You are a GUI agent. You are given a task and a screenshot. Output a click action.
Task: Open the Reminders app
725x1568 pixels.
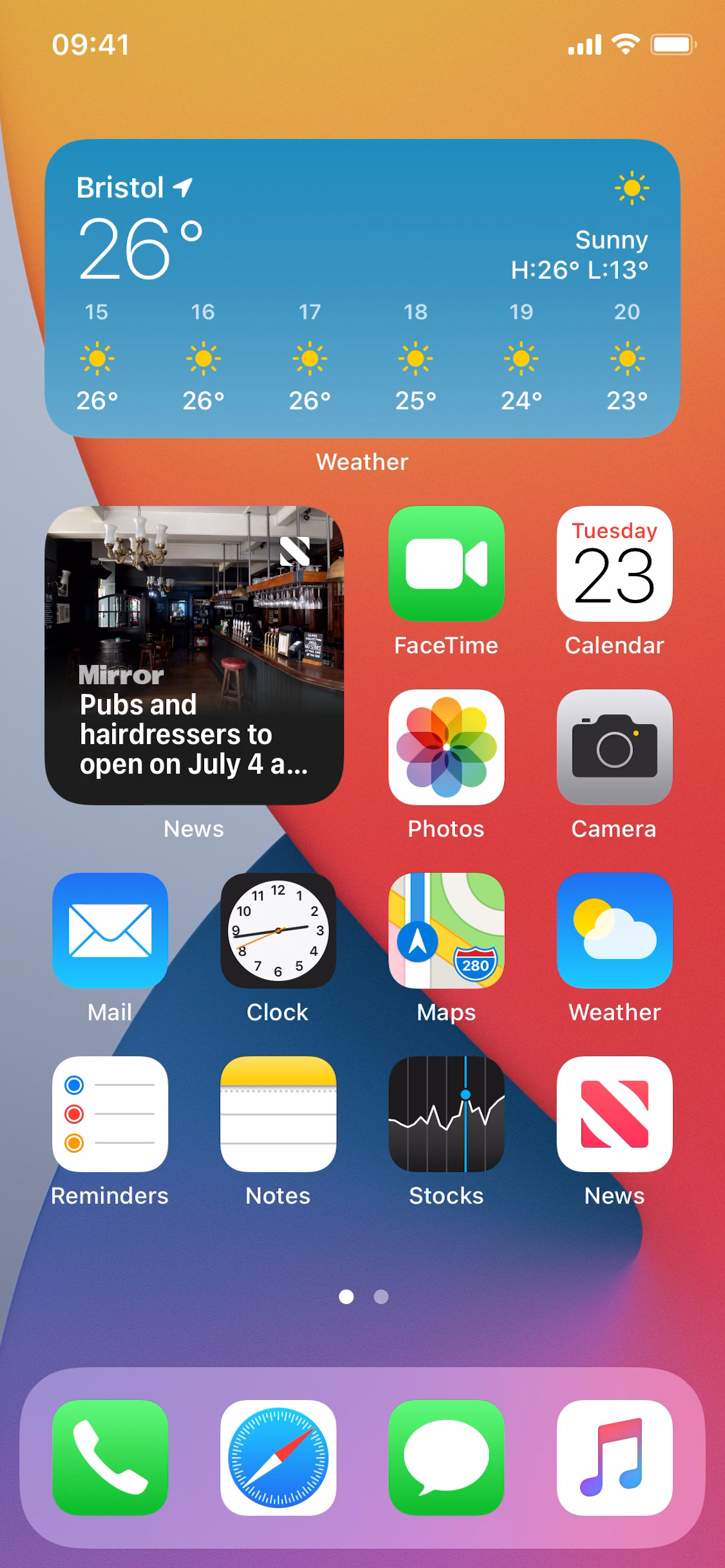coord(109,1115)
